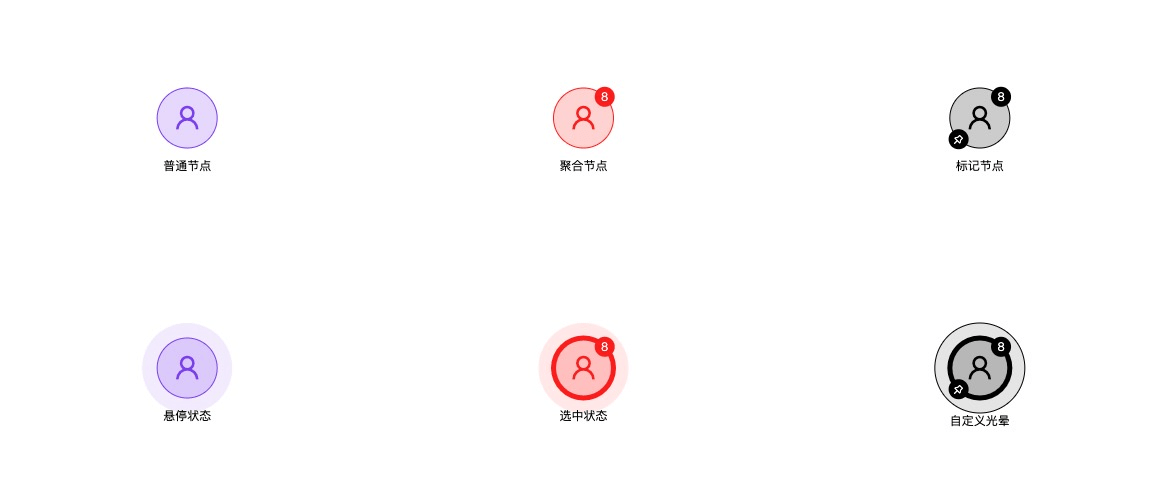This screenshot has width=1175, height=504.
Task: Select the 普通节点 purple user node
Action: coord(187,118)
